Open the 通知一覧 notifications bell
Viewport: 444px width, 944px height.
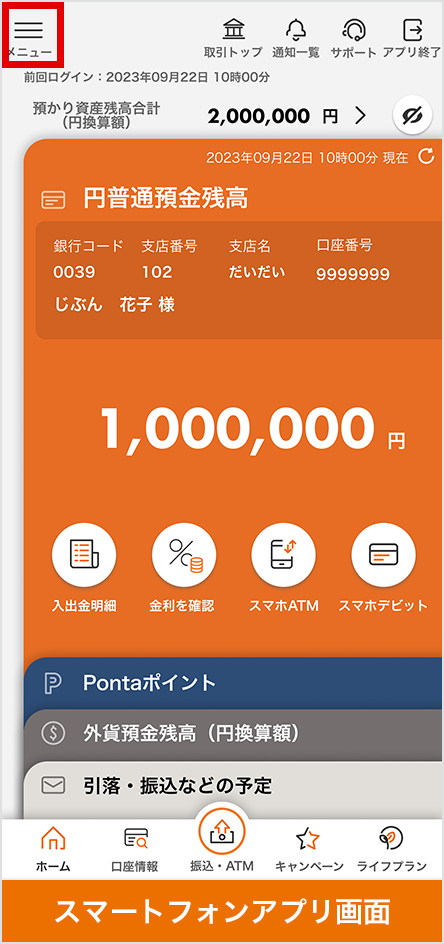coord(296,39)
